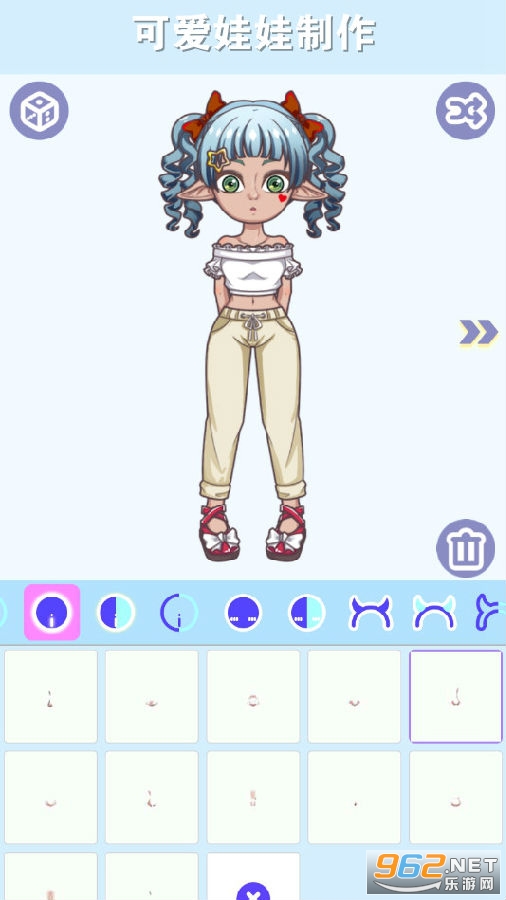506x900 pixels.
Task: Open the dark horns category tab
Action: tap(371, 612)
